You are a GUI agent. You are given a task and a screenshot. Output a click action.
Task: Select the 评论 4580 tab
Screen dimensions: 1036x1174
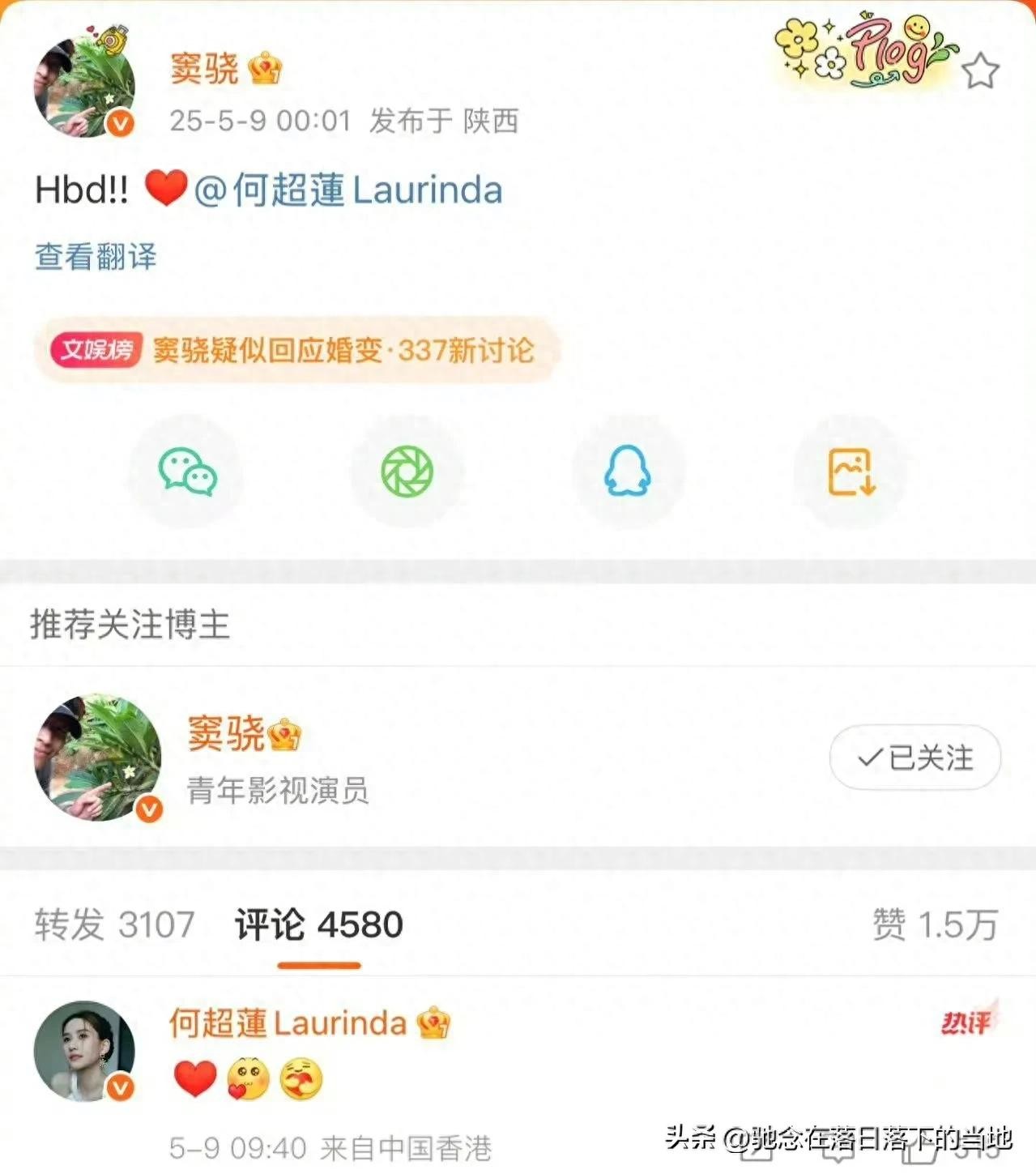[x=319, y=924]
